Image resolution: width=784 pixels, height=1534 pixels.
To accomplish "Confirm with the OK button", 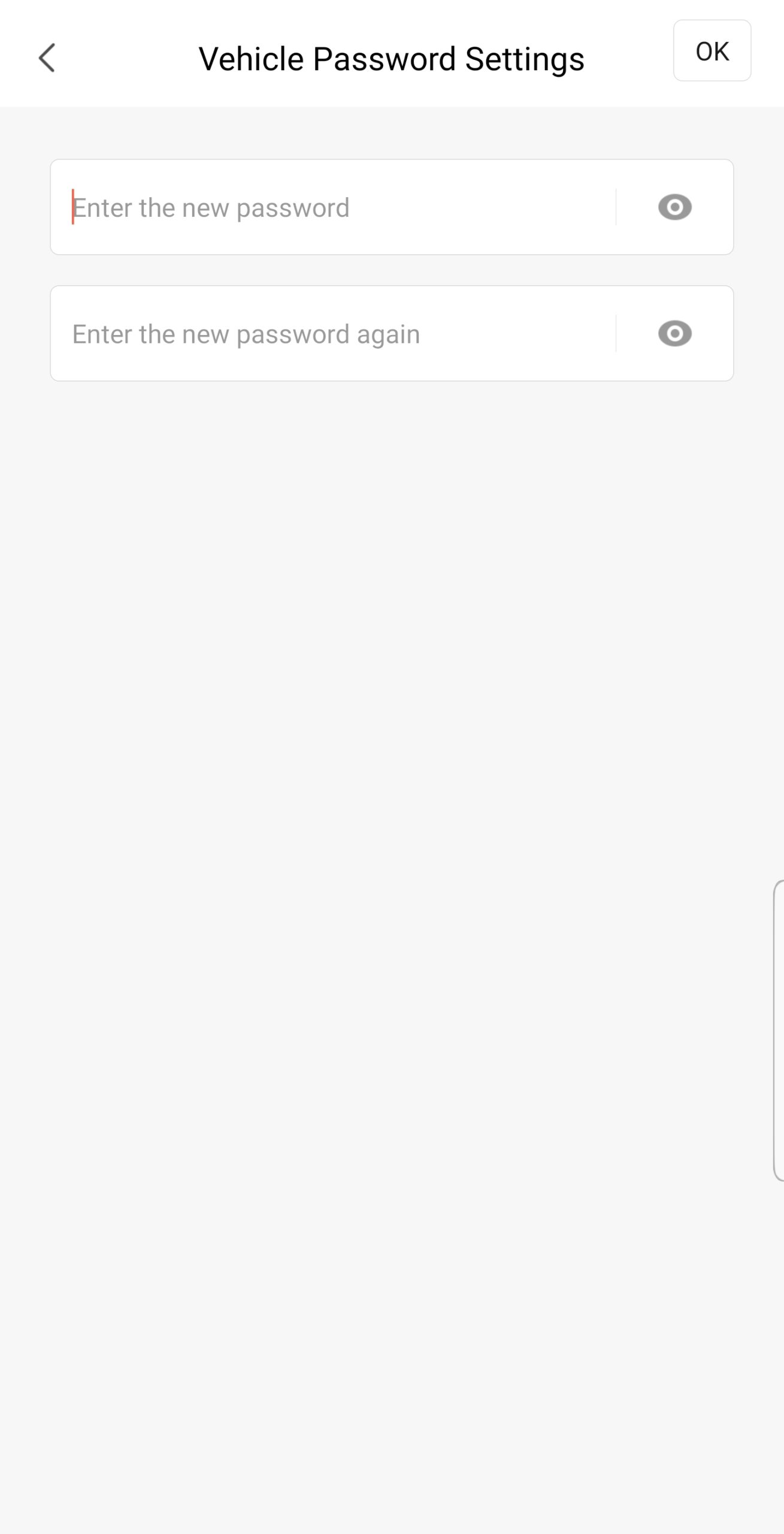I will [712, 51].
